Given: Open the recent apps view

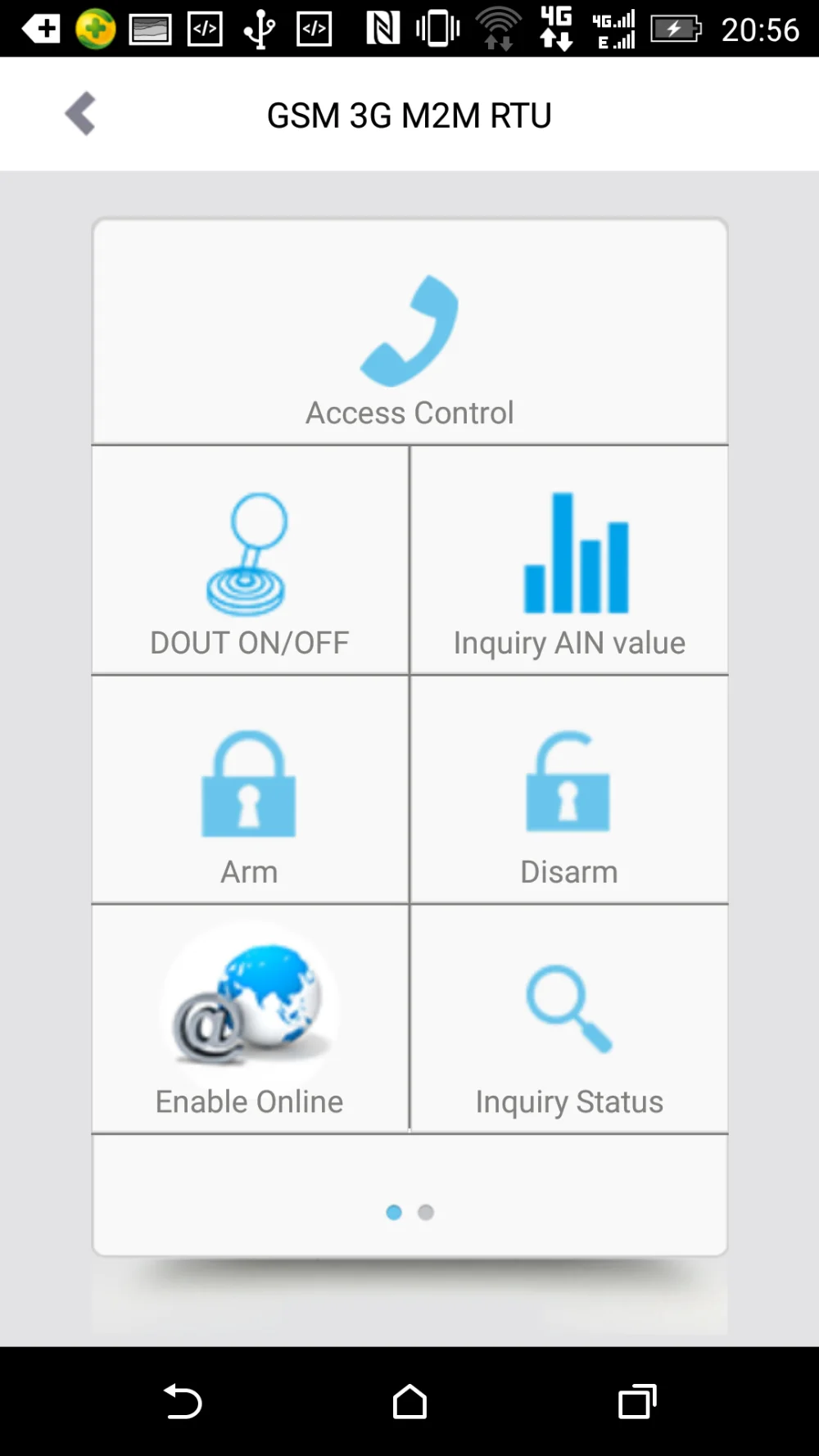Looking at the screenshot, I should [637, 1401].
